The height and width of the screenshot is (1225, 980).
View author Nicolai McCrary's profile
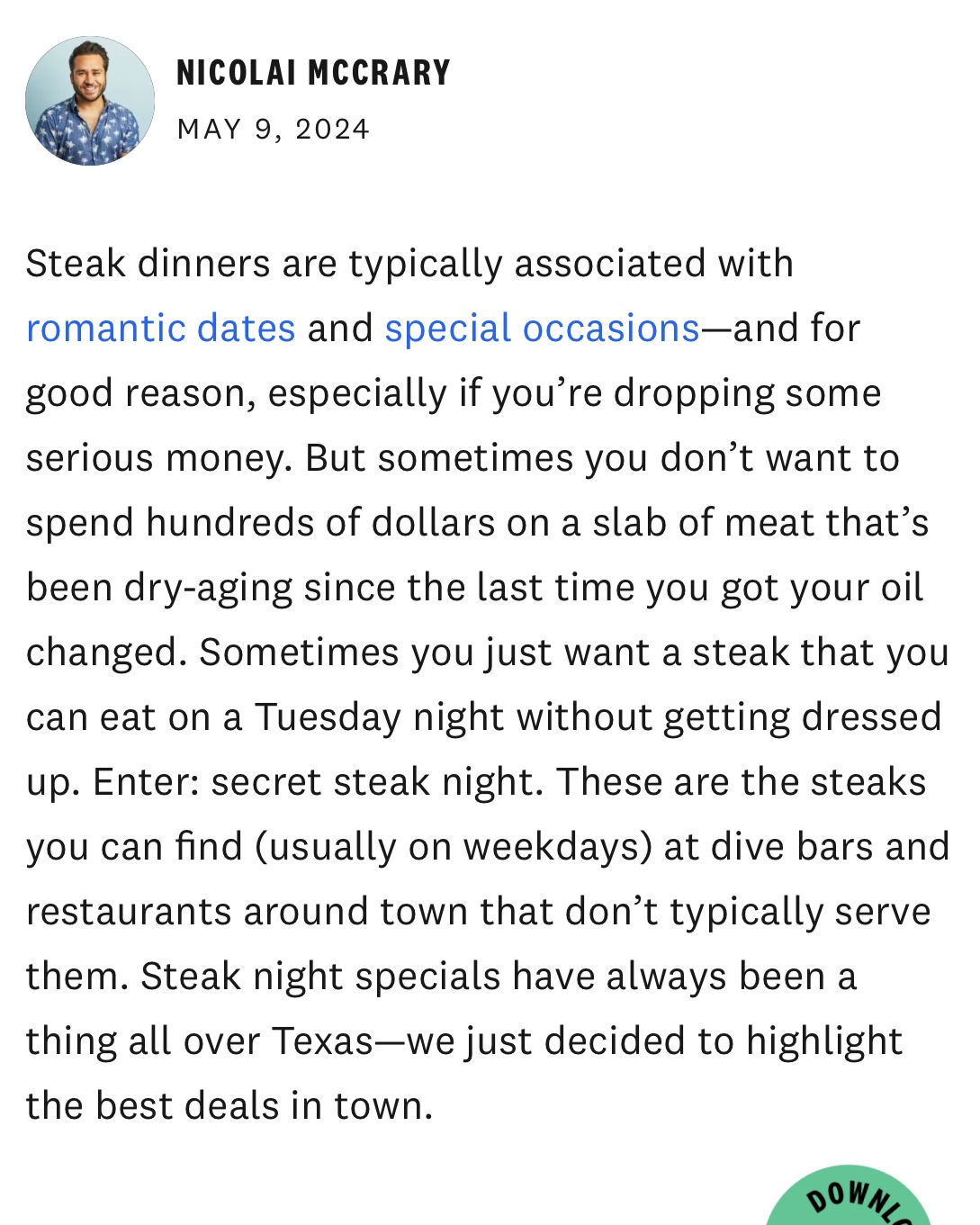pyautogui.click(x=312, y=73)
